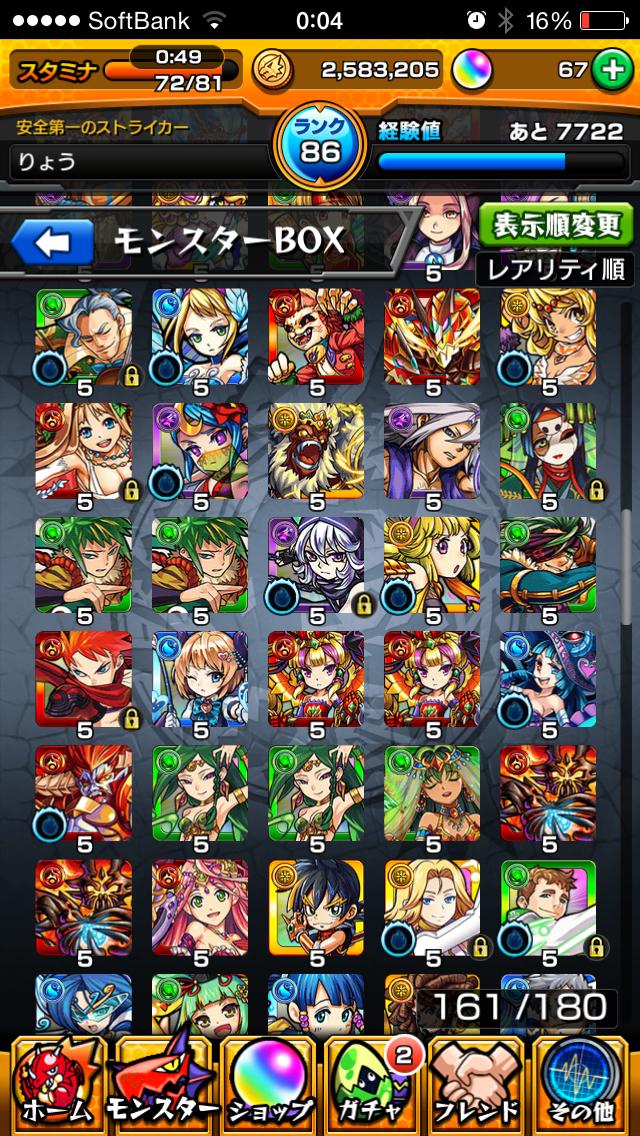Select the blue-haired water girl with tentacles

point(548,679)
